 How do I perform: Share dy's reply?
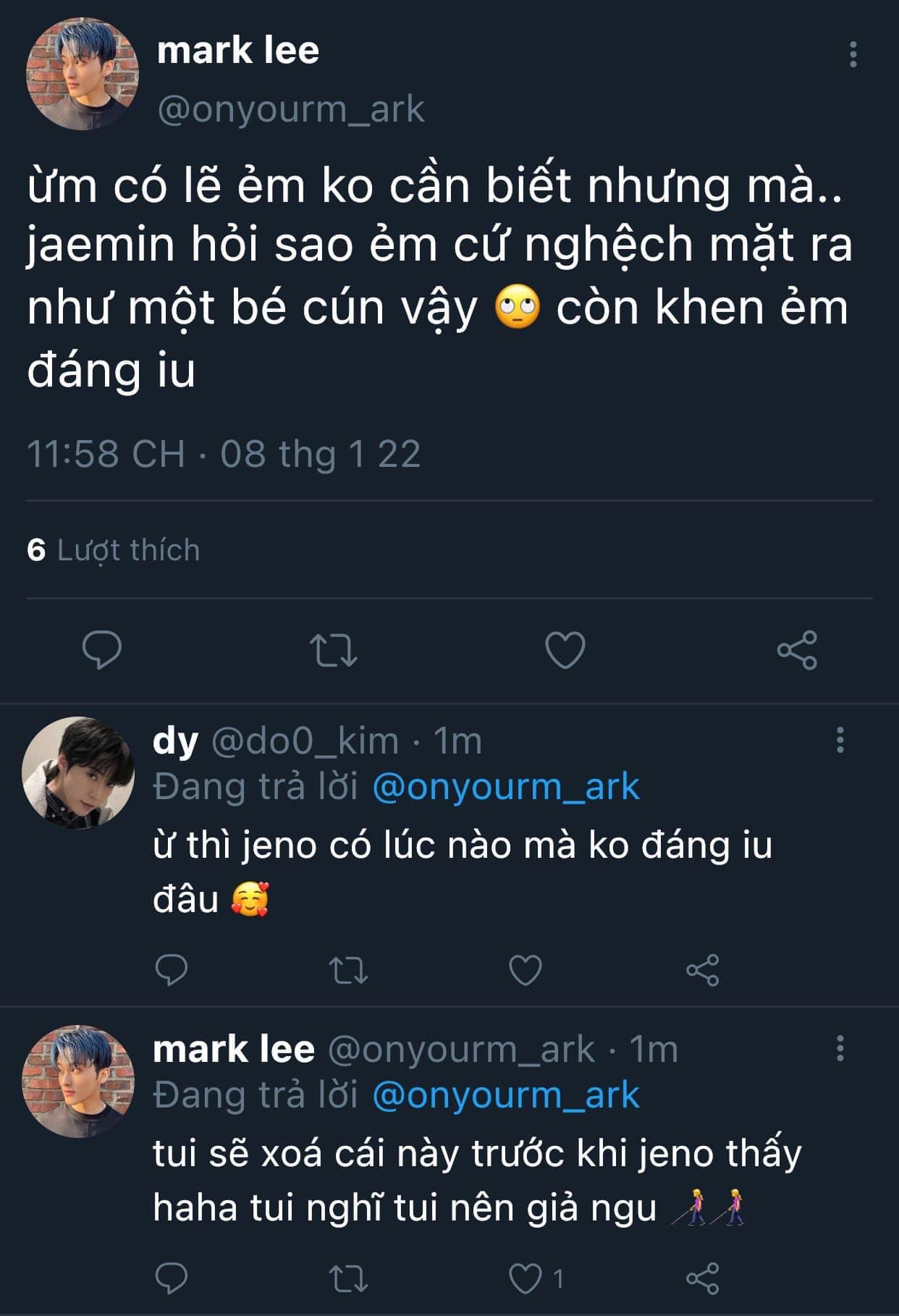pos(702,969)
